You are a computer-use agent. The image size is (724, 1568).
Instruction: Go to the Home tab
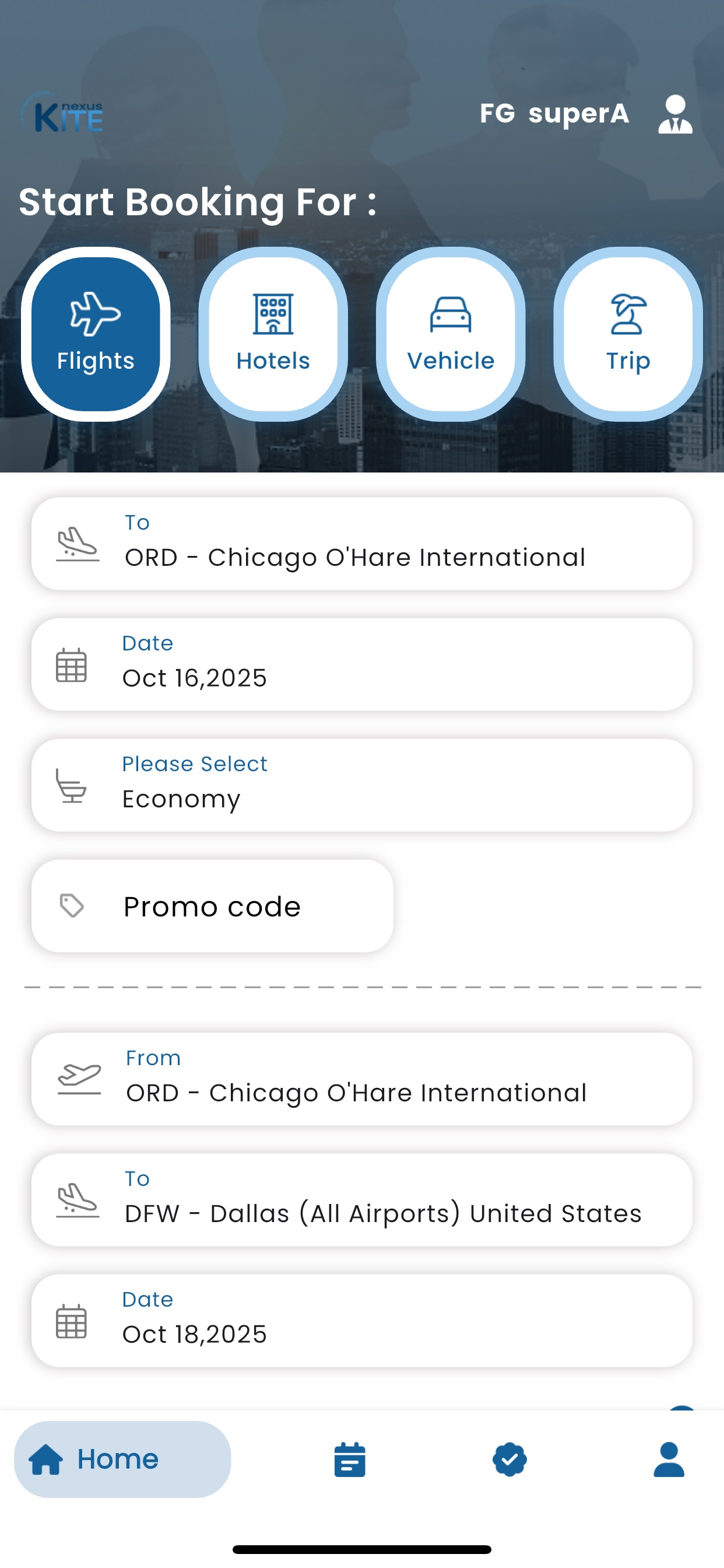122,1459
